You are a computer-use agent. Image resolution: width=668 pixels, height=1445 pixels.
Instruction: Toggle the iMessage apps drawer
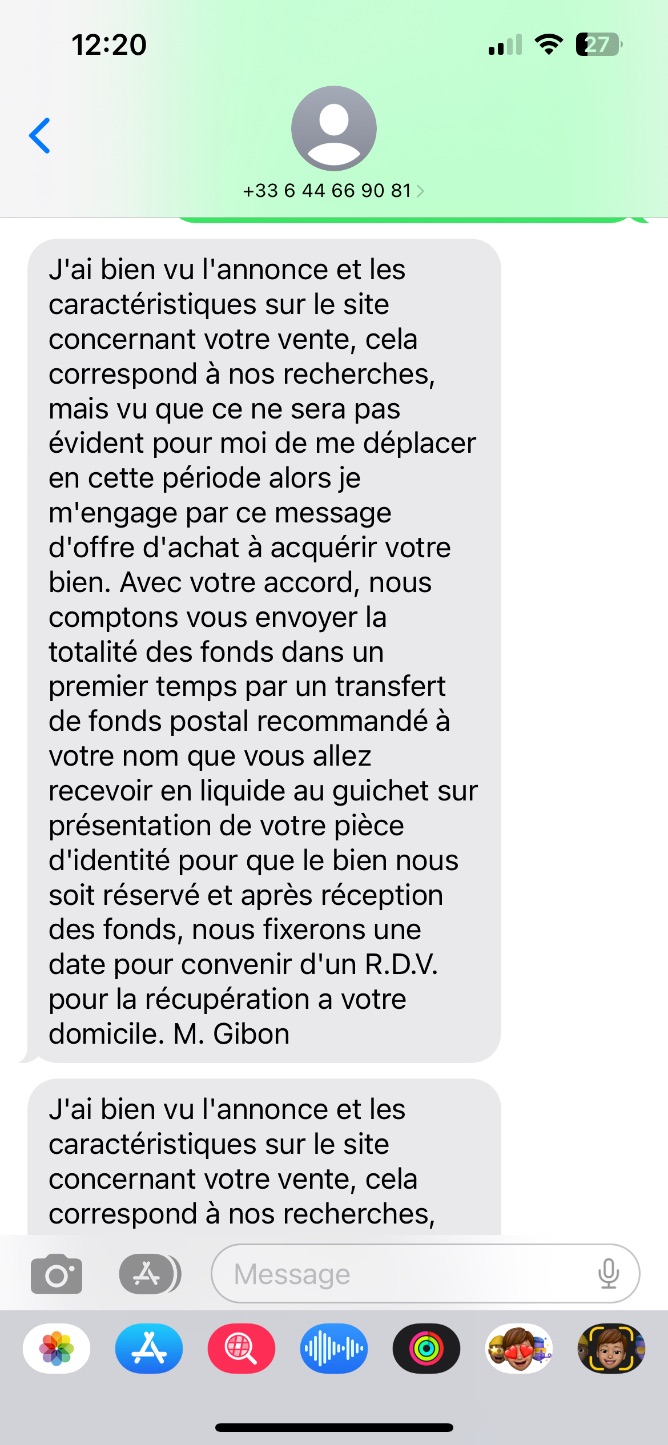150,1274
